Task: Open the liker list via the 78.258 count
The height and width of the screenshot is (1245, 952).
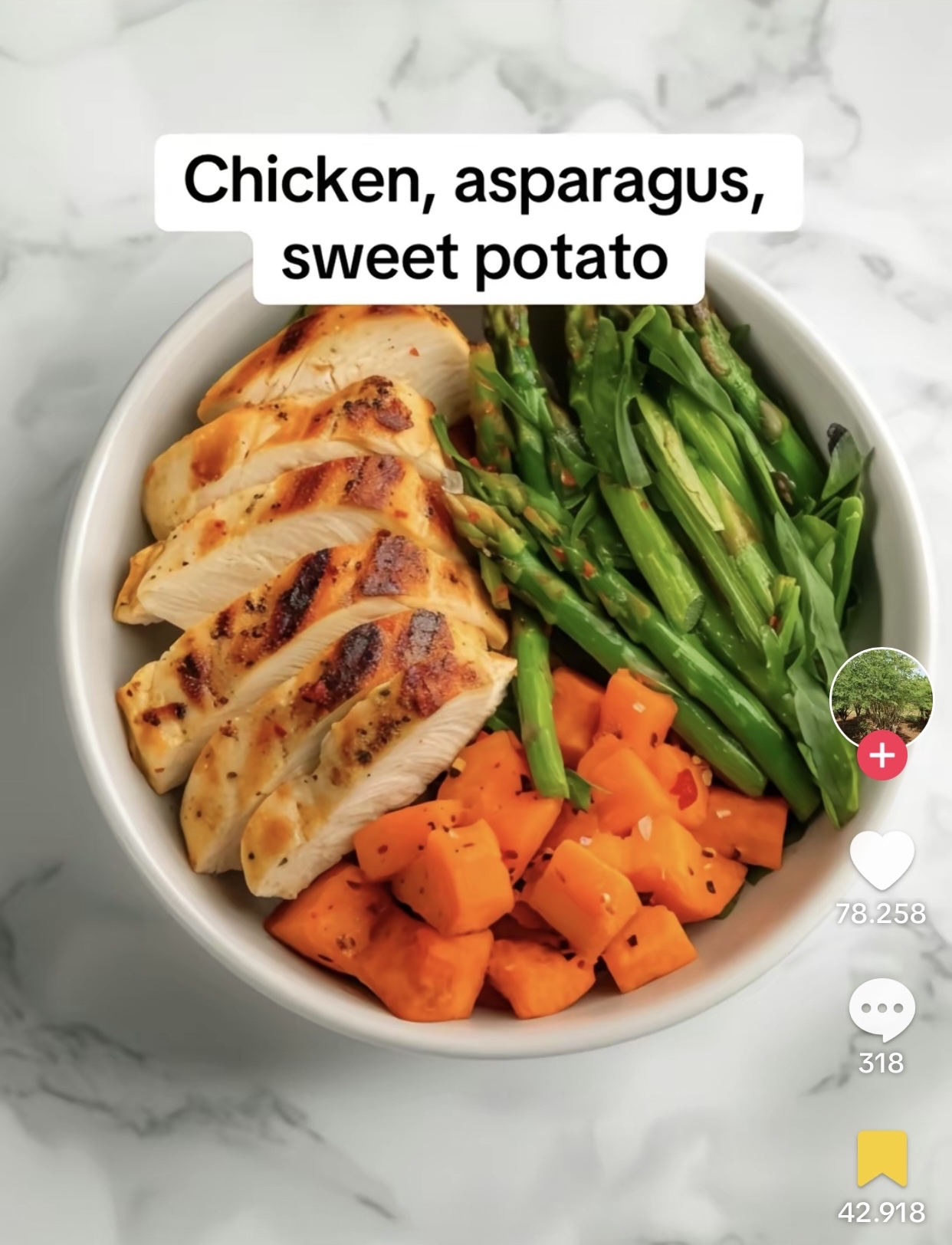Action: (881, 912)
